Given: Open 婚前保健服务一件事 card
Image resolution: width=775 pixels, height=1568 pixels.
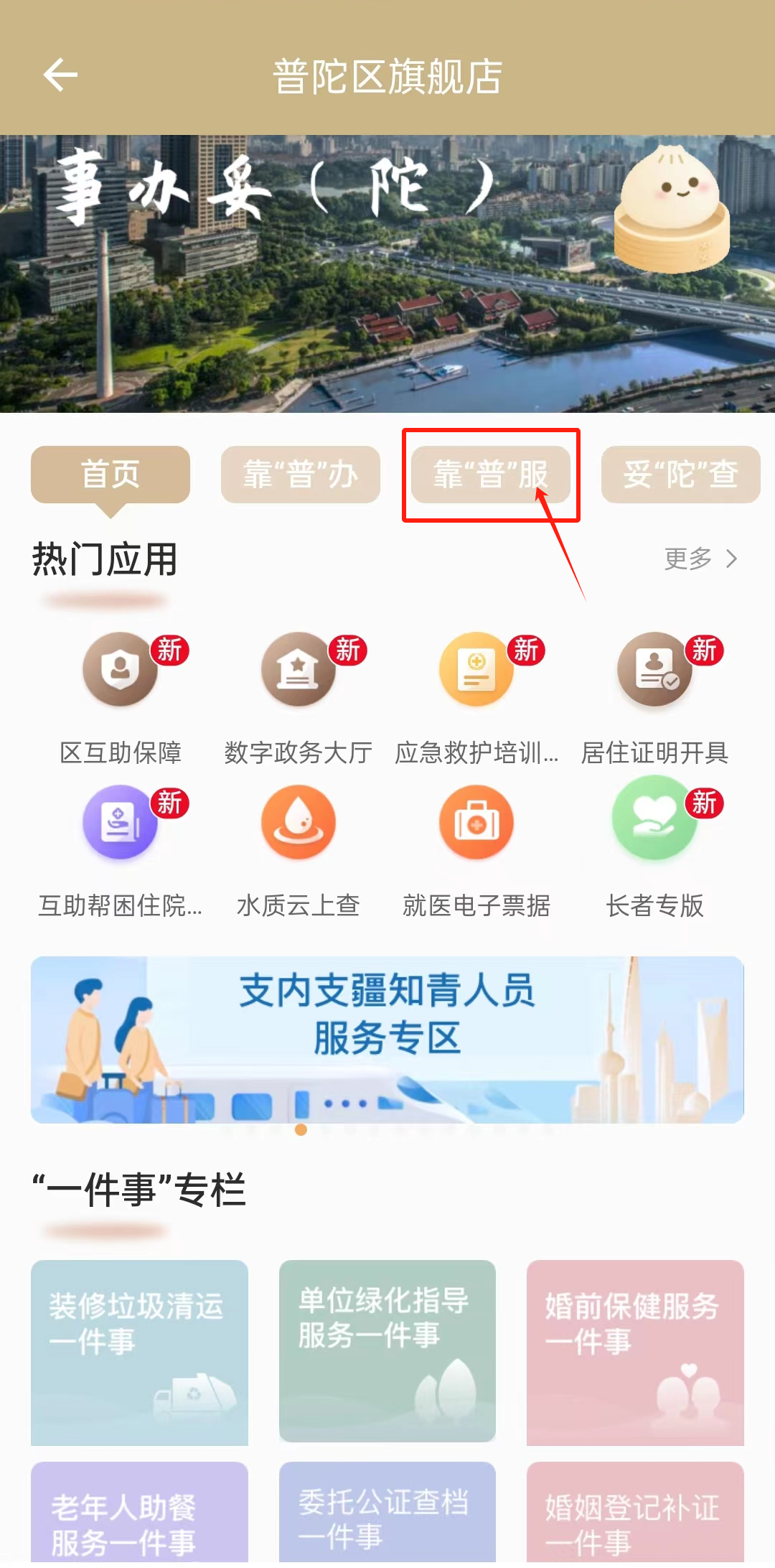Looking at the screenshot, I should (x=635, y=1353).
